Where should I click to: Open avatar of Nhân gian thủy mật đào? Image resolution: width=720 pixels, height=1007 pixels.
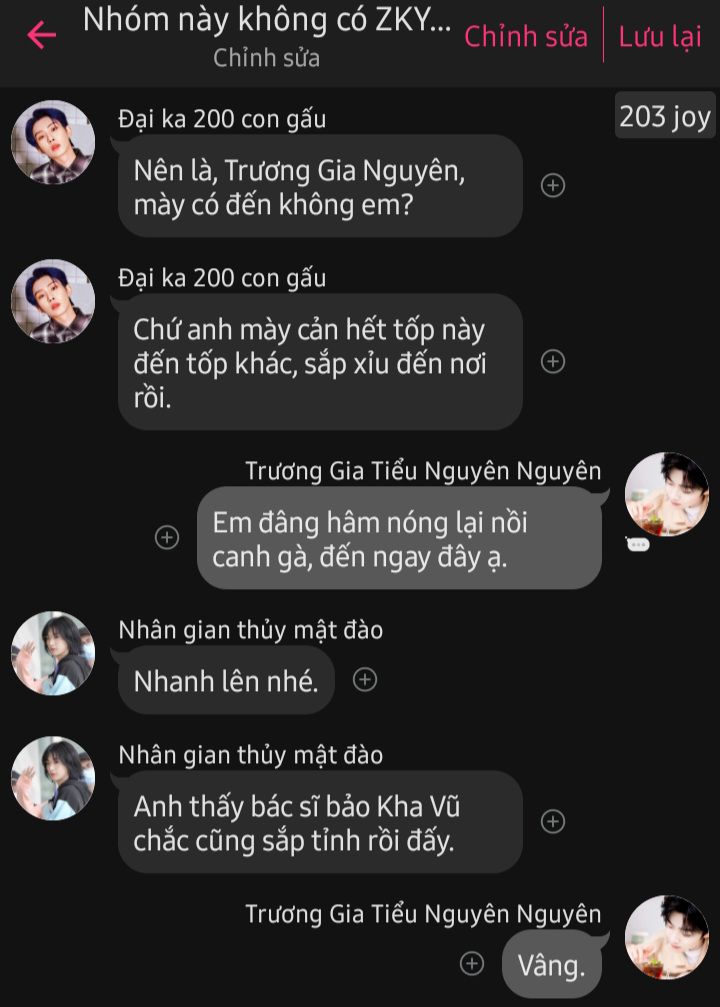coord(53,653)
